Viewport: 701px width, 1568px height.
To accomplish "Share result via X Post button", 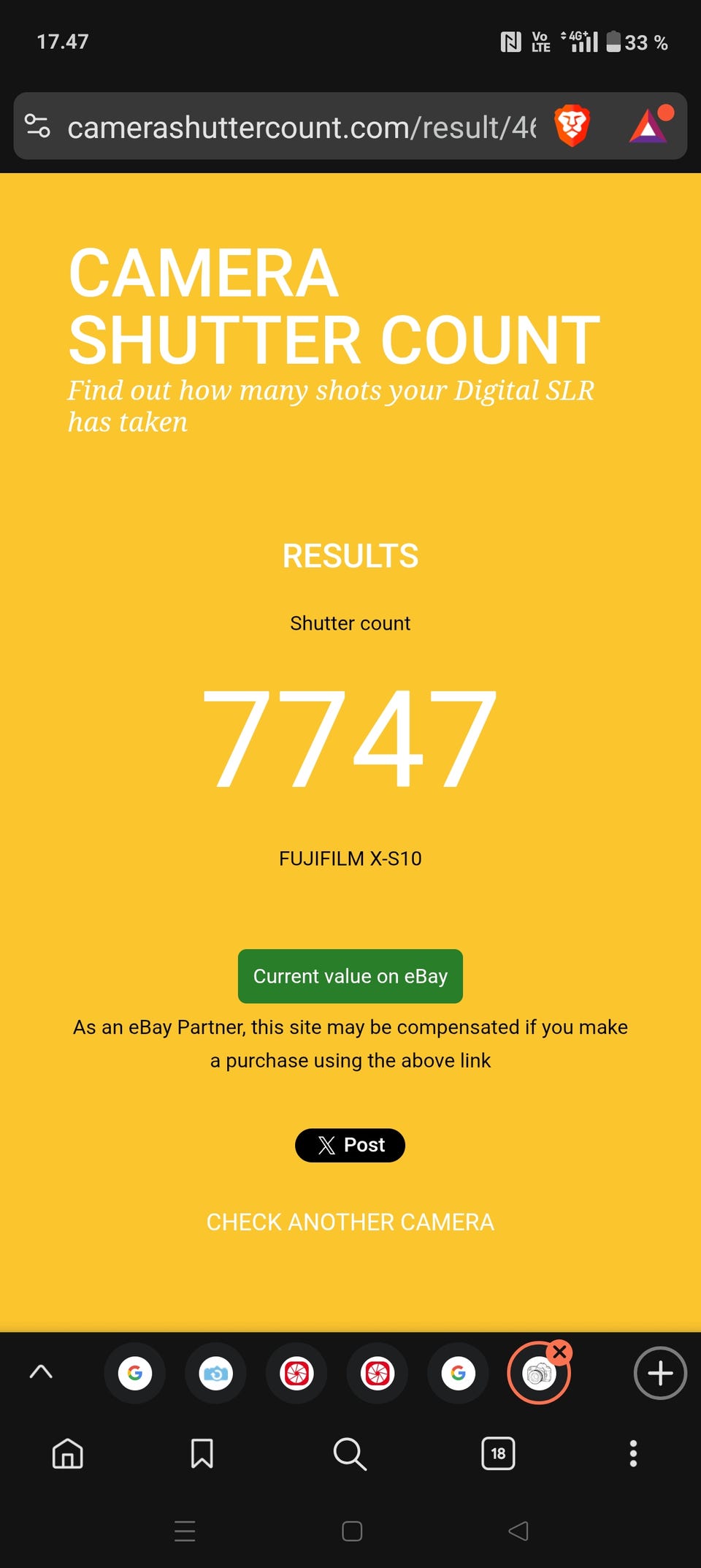I will [x=350, y=1145].
